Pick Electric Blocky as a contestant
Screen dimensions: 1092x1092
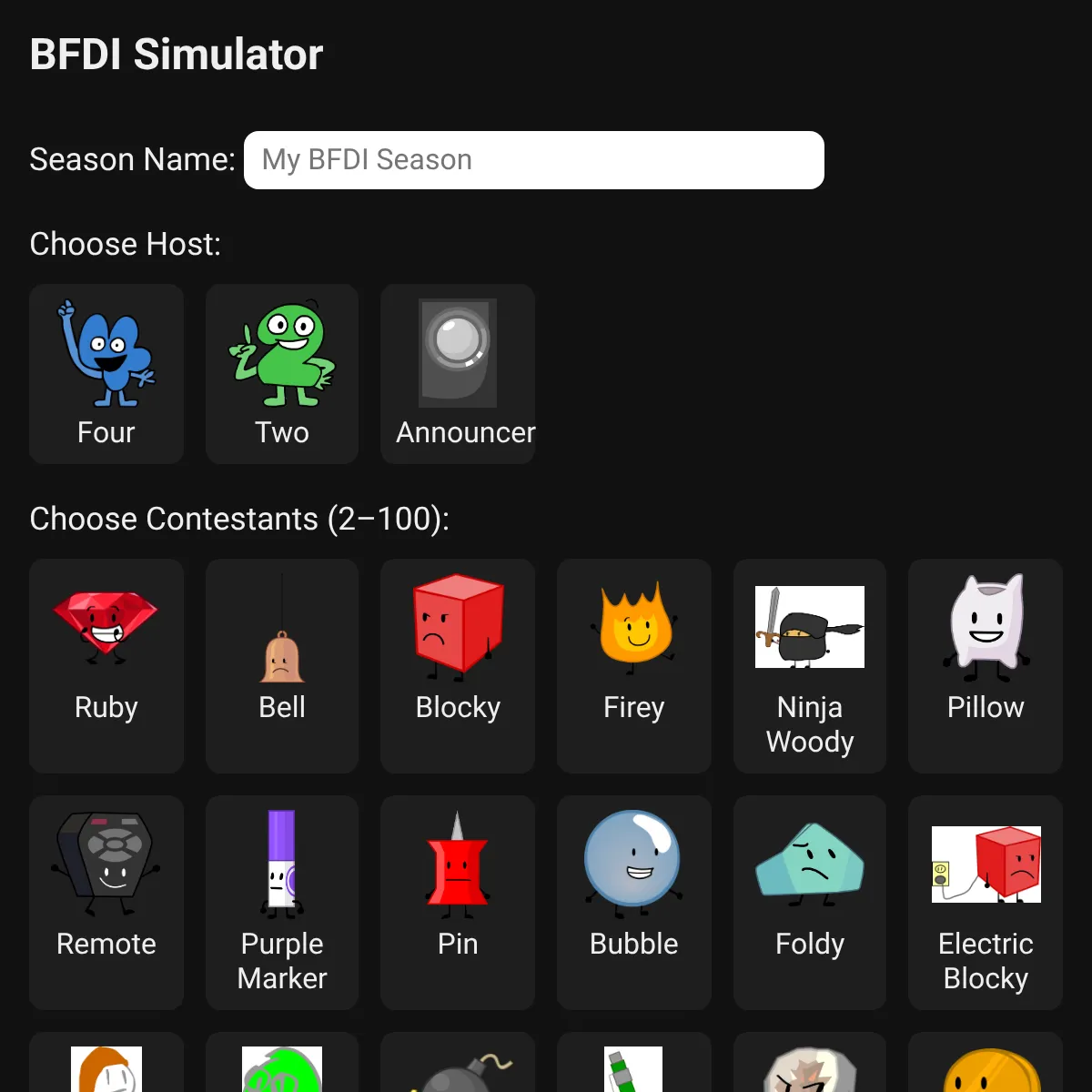[986, 902]
